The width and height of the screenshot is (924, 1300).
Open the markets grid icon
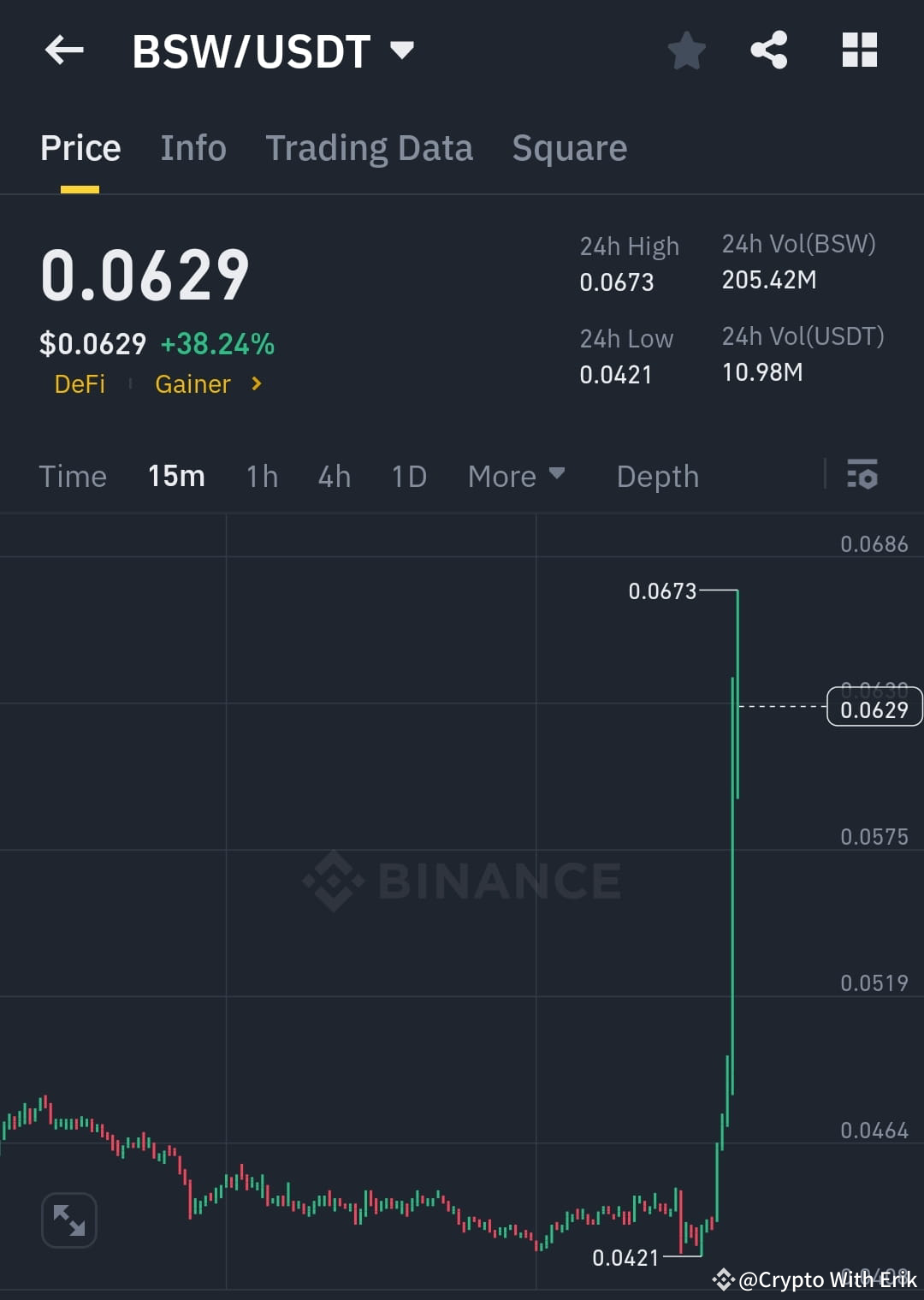point(859,50)
